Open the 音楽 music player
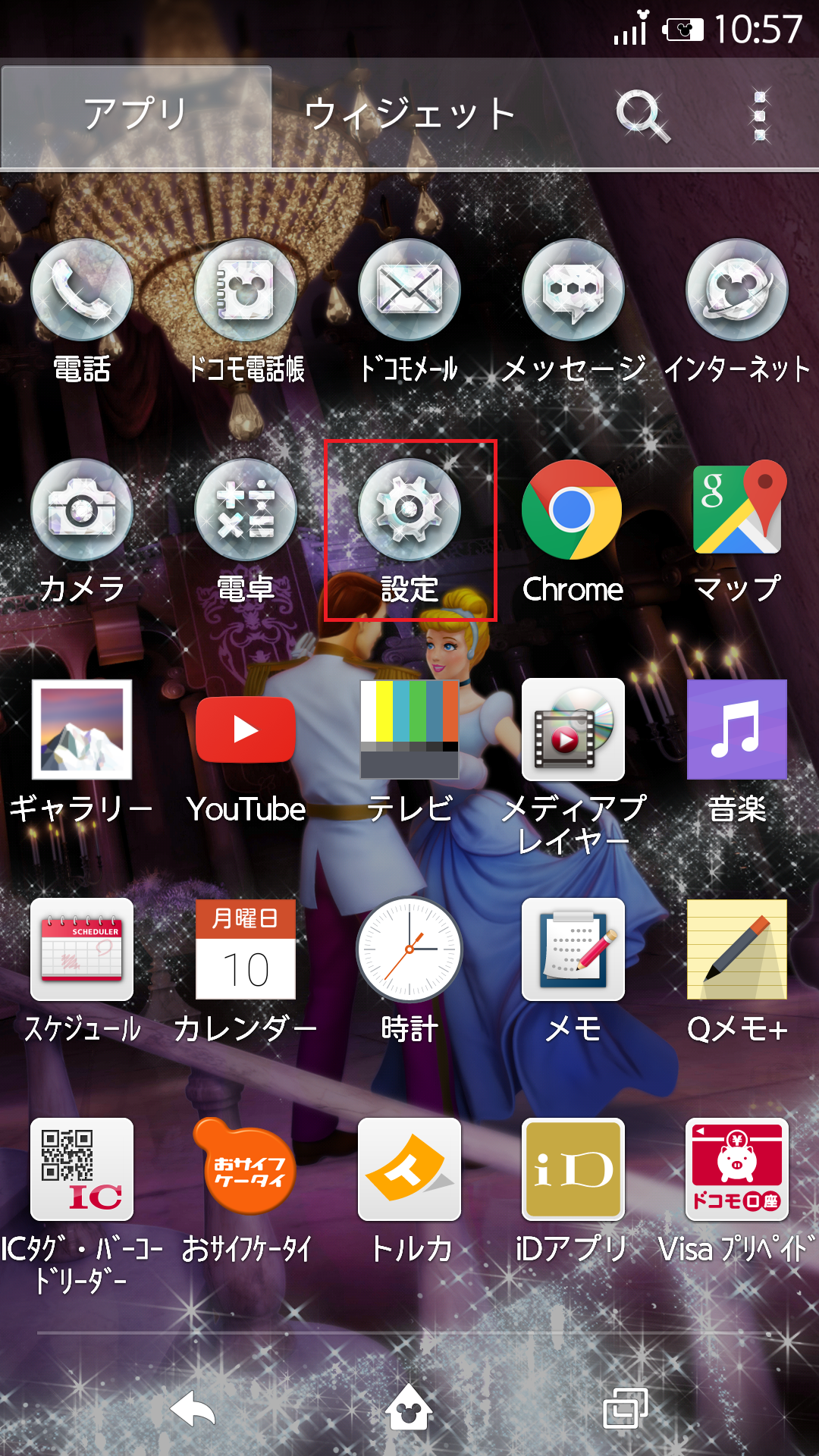Image resolution: width=819 pixels, height=1456 pixels. 736,730
